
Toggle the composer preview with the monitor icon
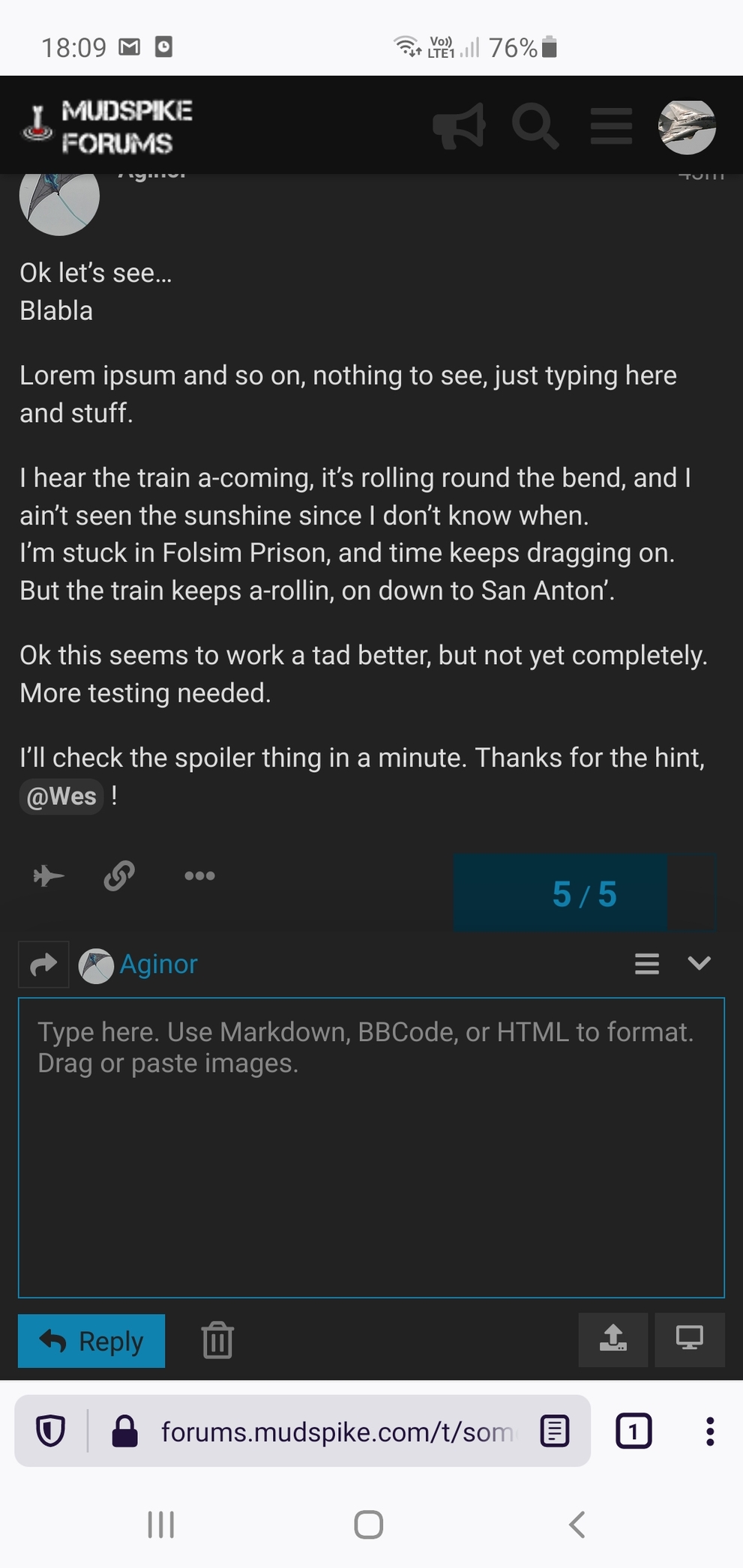point(689,1339)
